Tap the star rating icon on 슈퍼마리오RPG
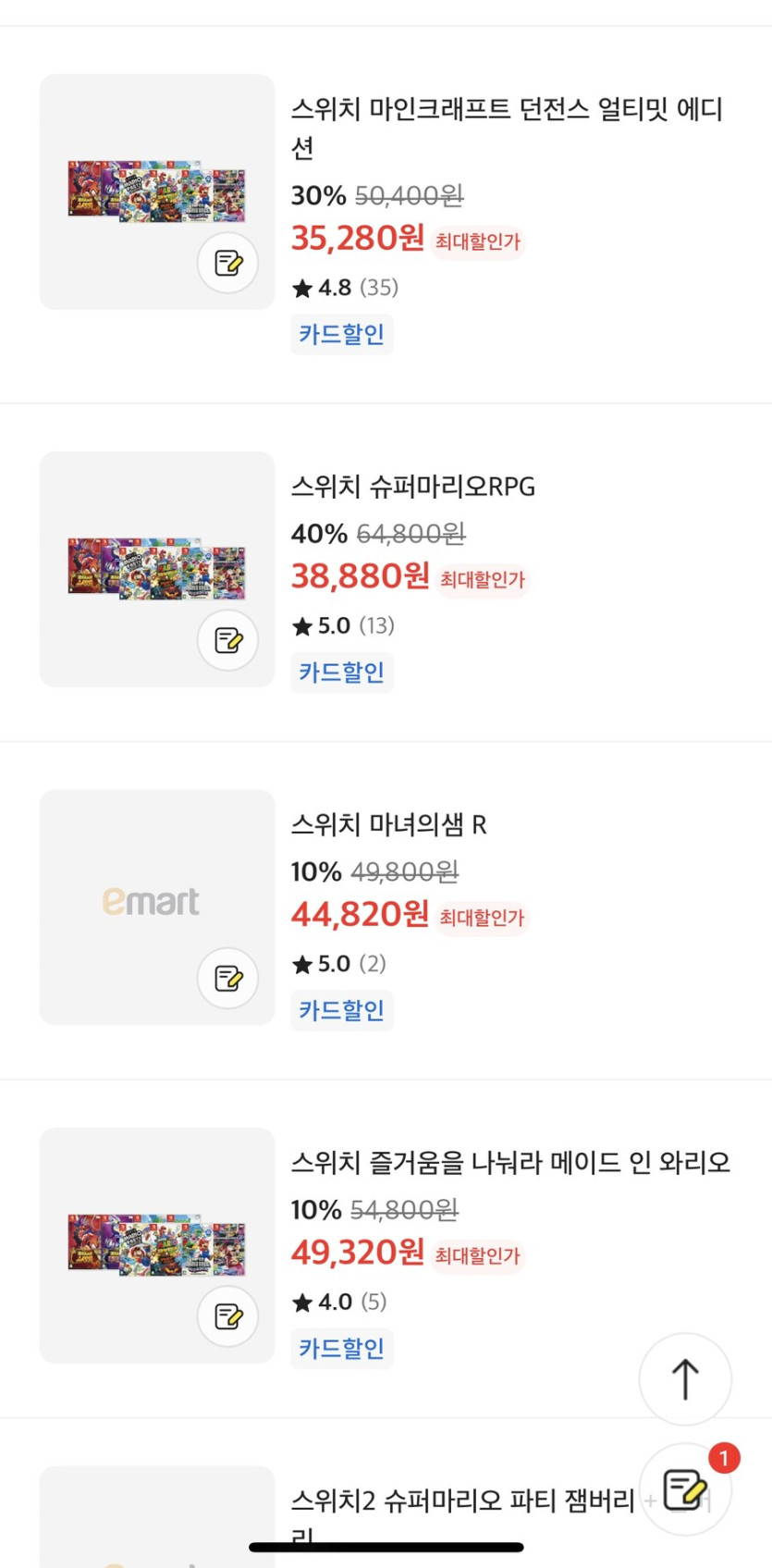 point(303,625)
